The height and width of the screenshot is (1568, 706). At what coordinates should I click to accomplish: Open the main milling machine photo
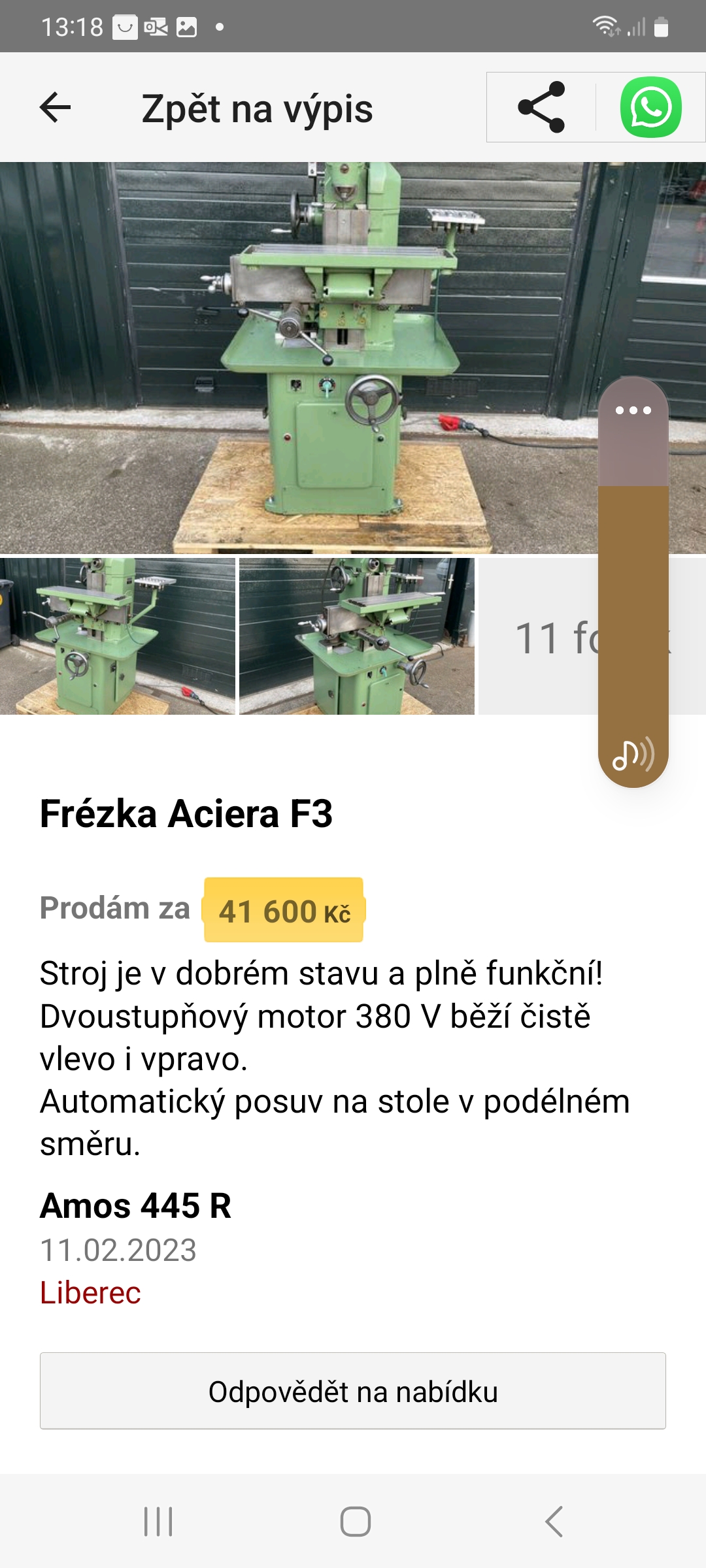[294, 357]
